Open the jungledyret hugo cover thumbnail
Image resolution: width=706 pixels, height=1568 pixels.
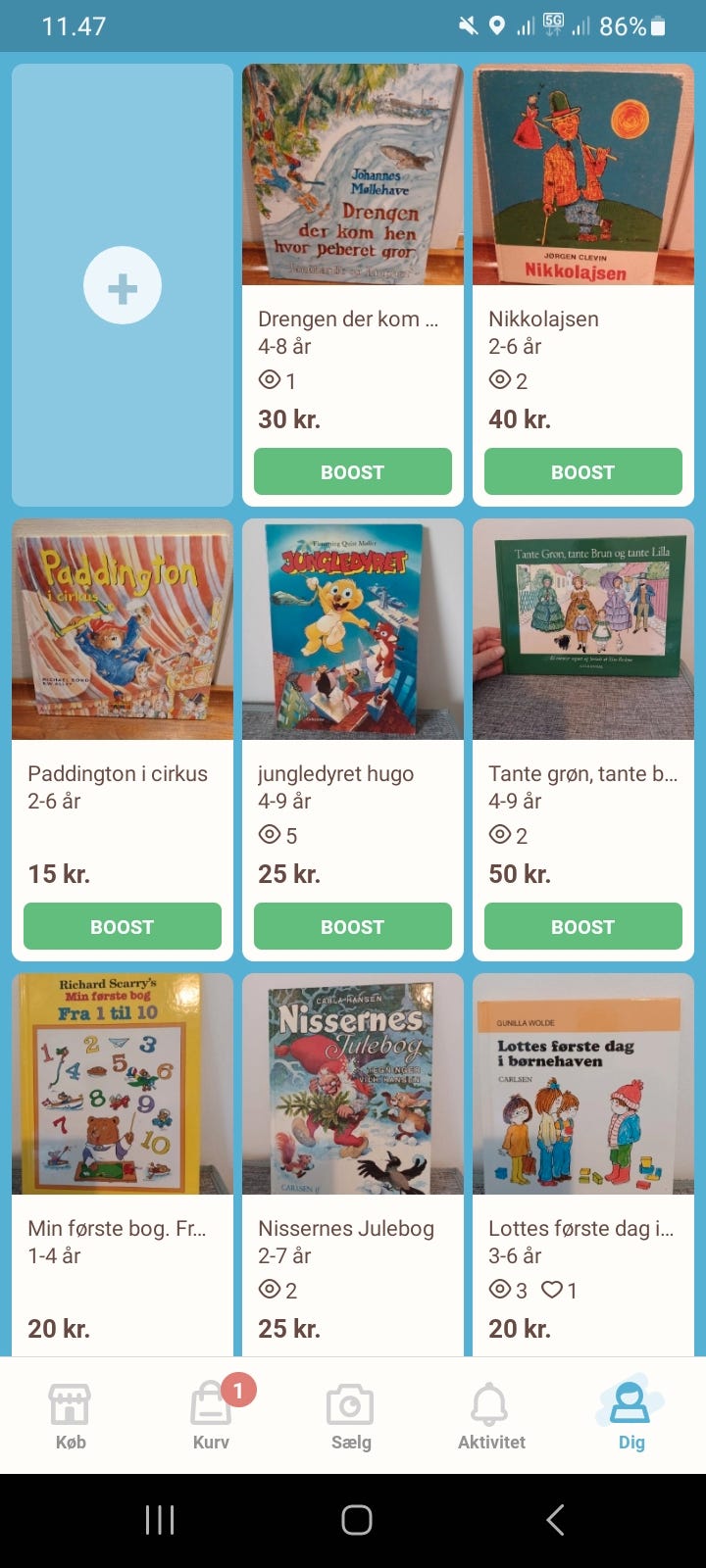(352, 630)
